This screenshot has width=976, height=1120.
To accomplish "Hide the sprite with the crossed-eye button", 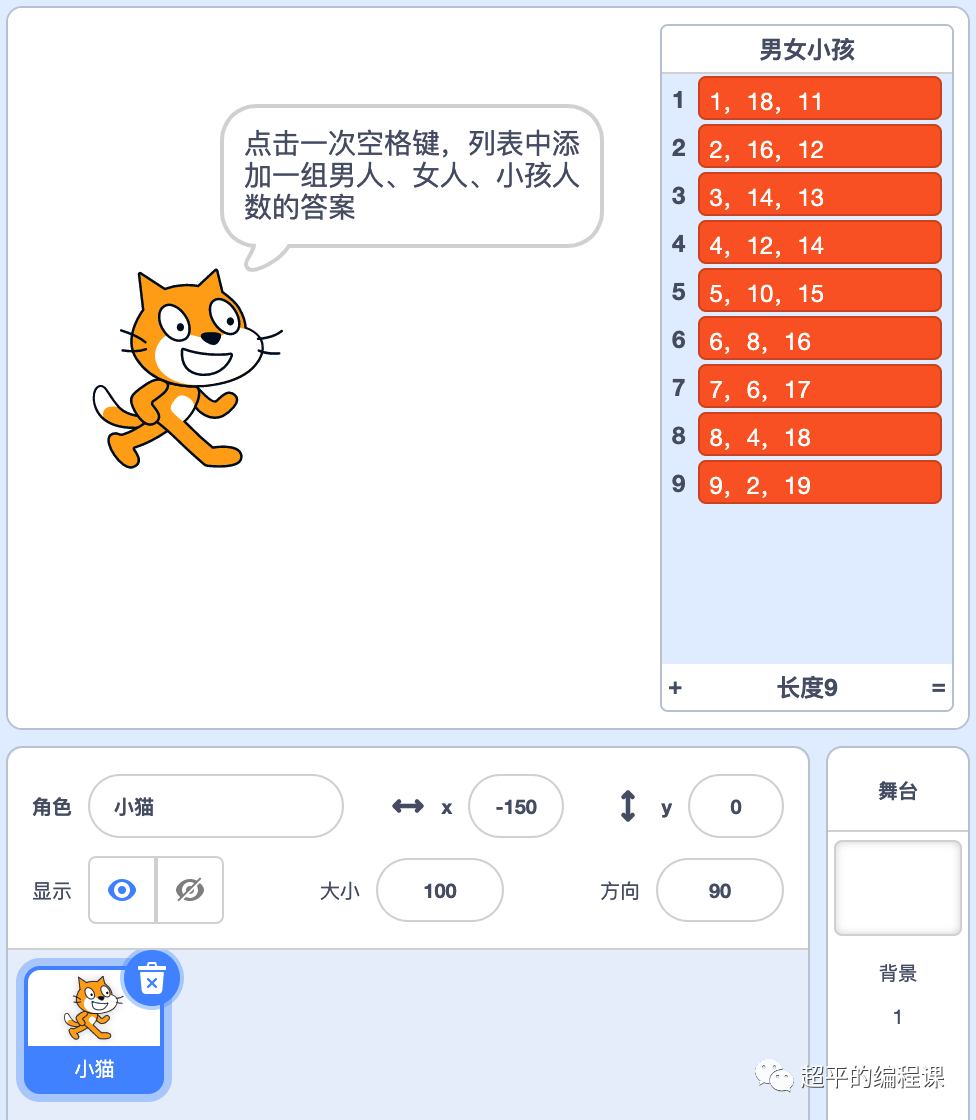I will point(190,890).
